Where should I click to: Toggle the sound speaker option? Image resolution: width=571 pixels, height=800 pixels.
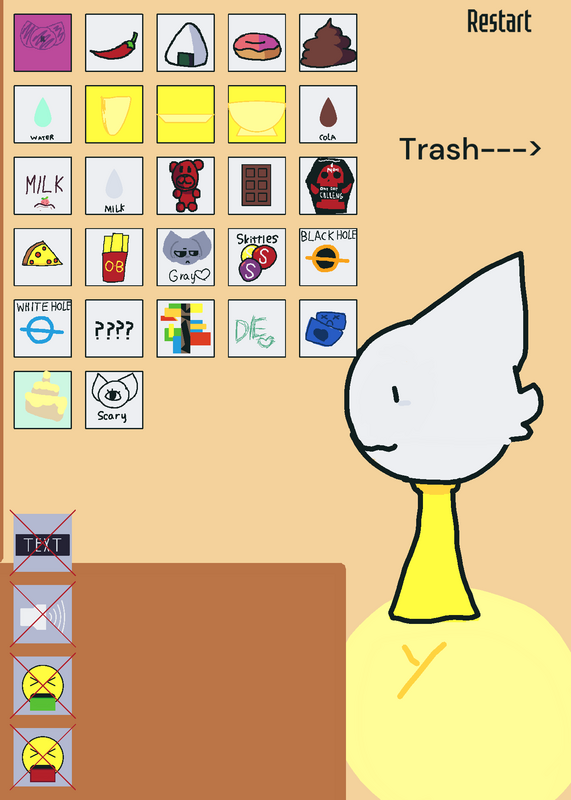coord(43,614)
